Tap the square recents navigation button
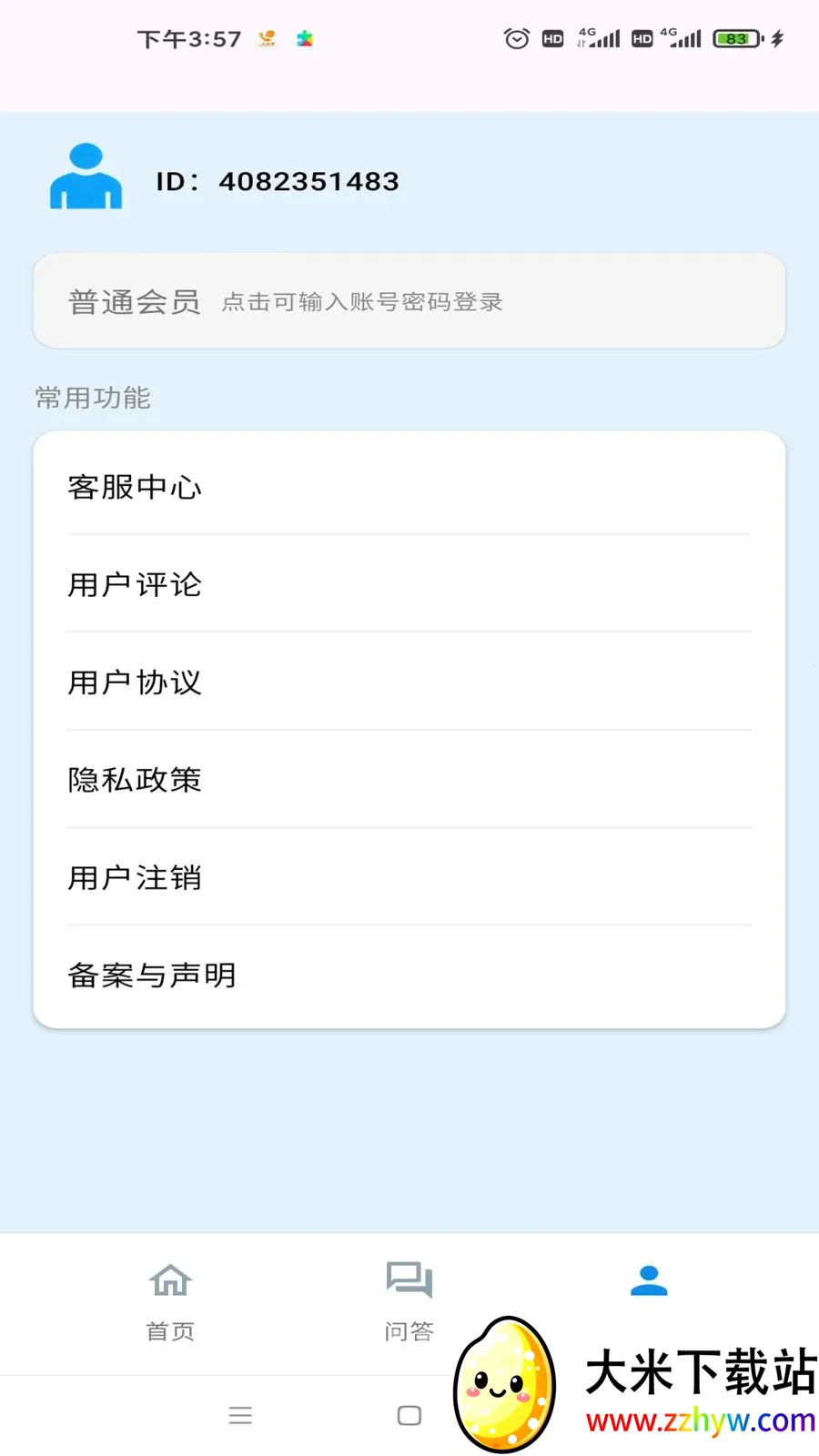 click(408, 1415)
